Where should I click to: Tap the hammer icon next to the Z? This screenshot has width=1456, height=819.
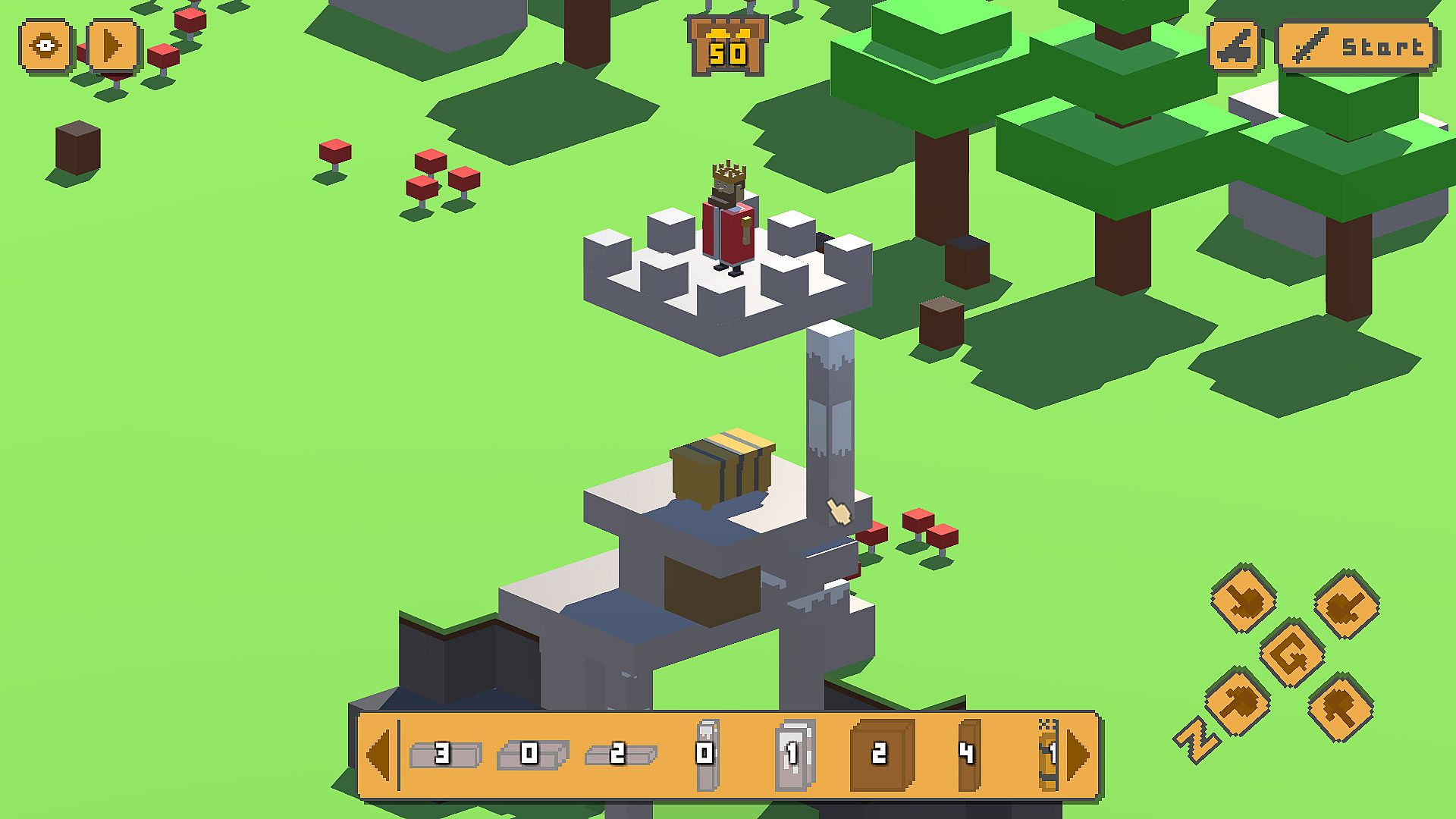(x=1238, y=702)
